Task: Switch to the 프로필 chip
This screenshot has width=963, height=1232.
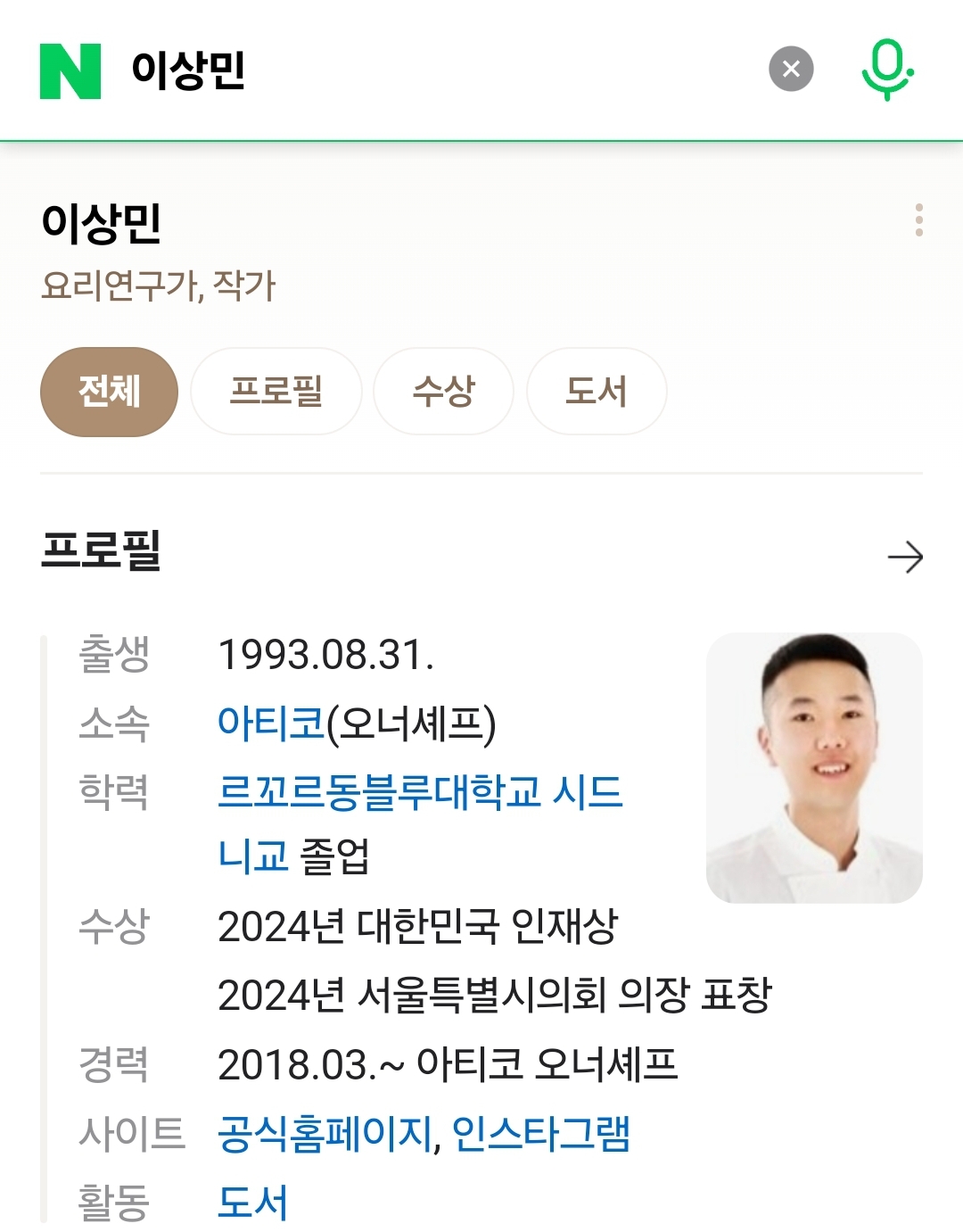Action: pyautogui.click(x=276, y=392)
